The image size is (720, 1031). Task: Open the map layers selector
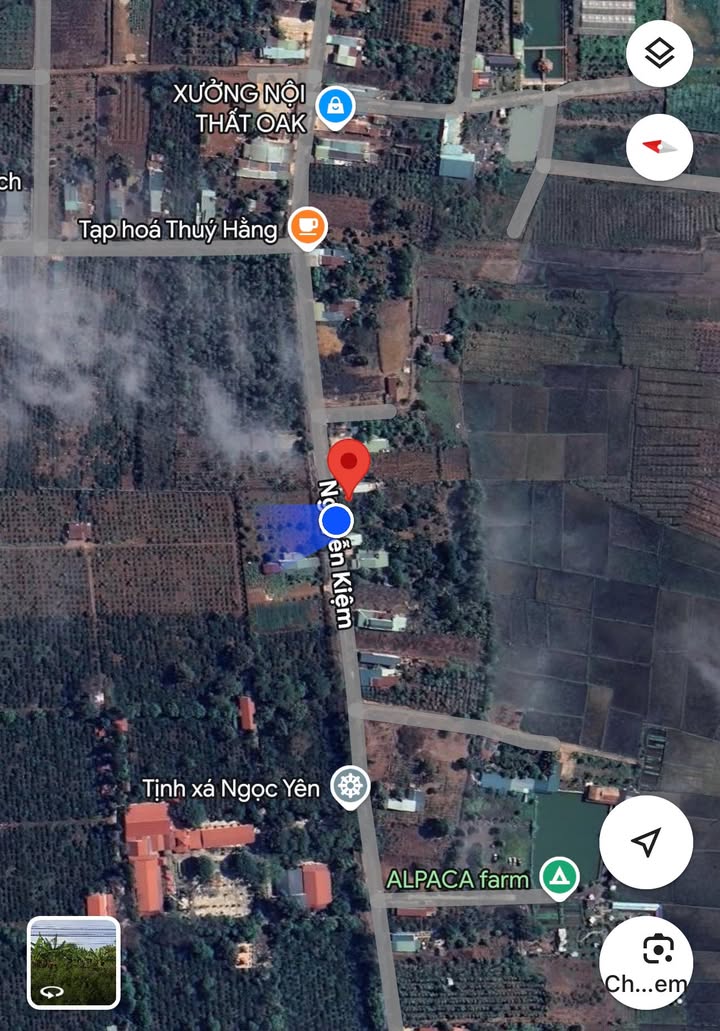[x=659, y=53]
